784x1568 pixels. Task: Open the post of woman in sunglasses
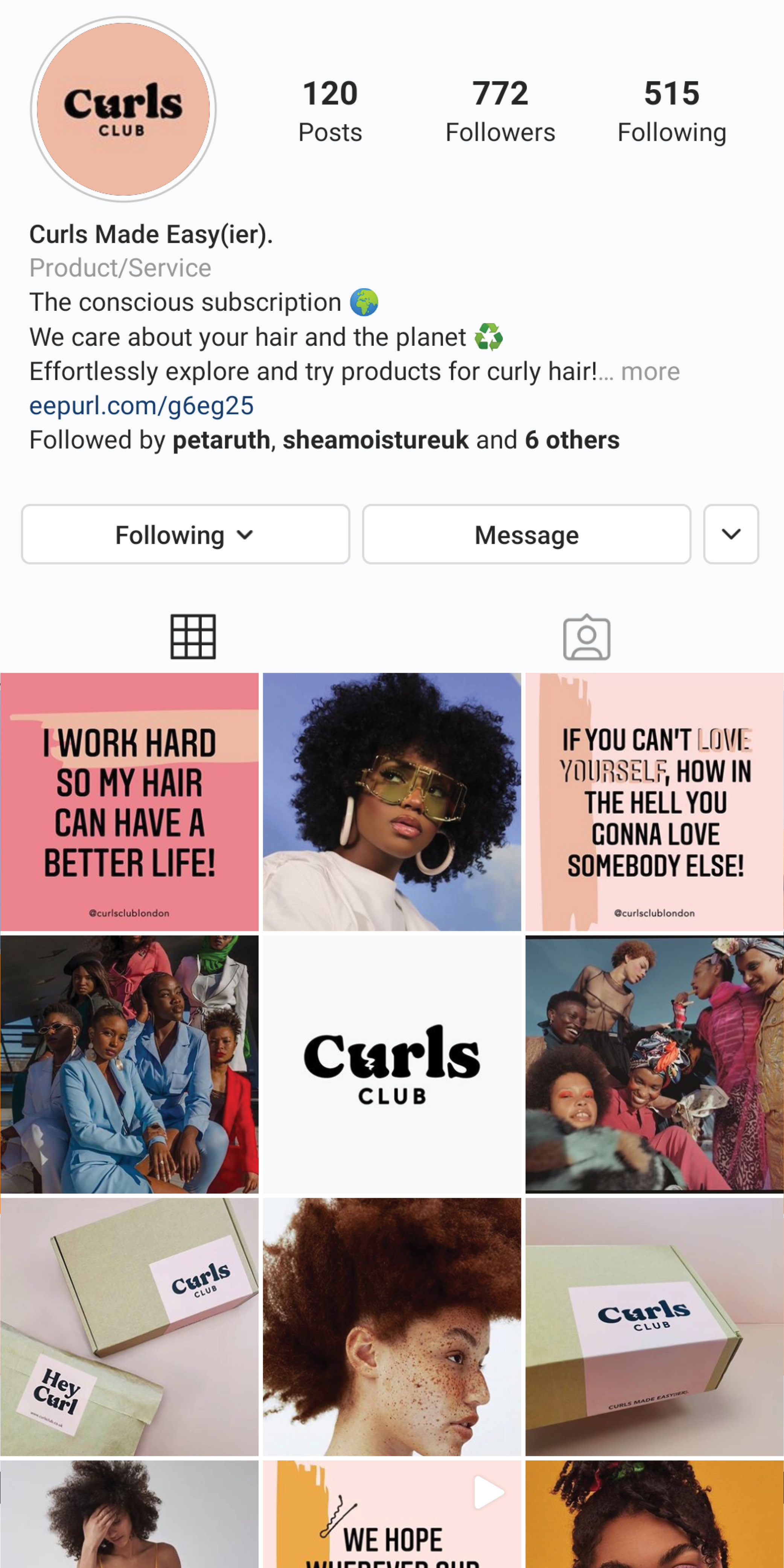pyautogui.click(x=391, y=801)
